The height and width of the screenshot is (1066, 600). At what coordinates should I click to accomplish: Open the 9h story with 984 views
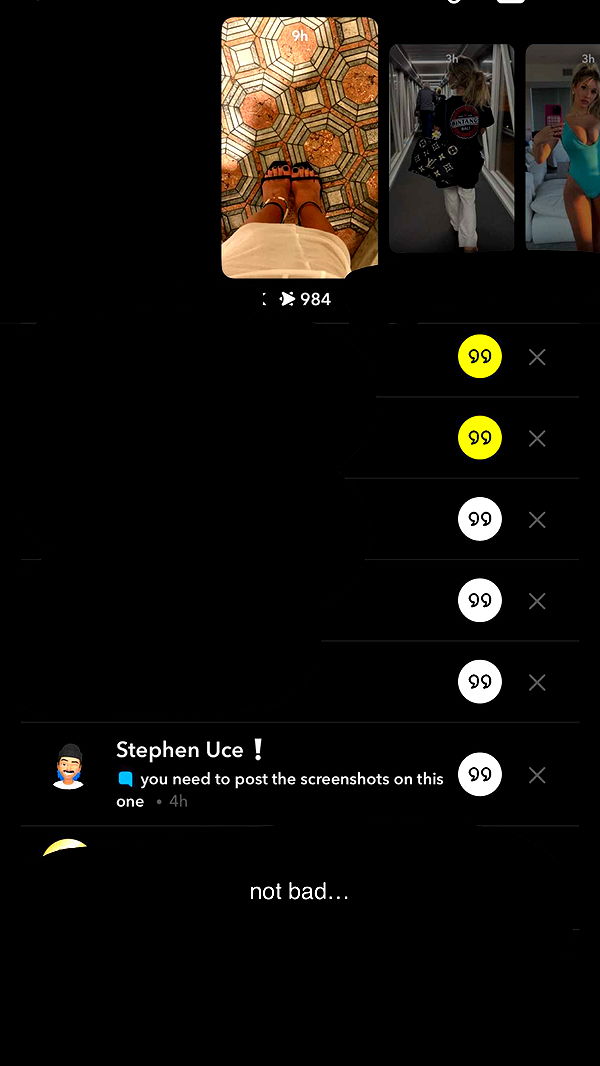(299, 148)
